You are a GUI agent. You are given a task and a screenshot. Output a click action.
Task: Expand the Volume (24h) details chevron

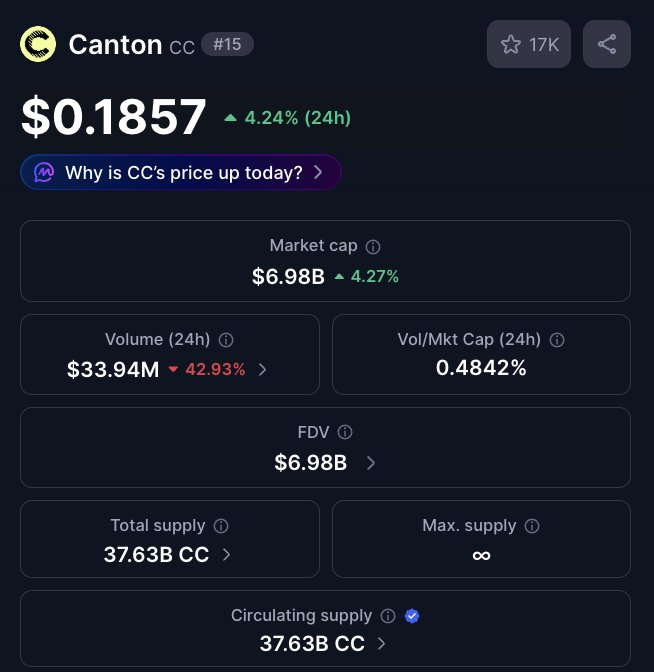[x=263, y=369]
